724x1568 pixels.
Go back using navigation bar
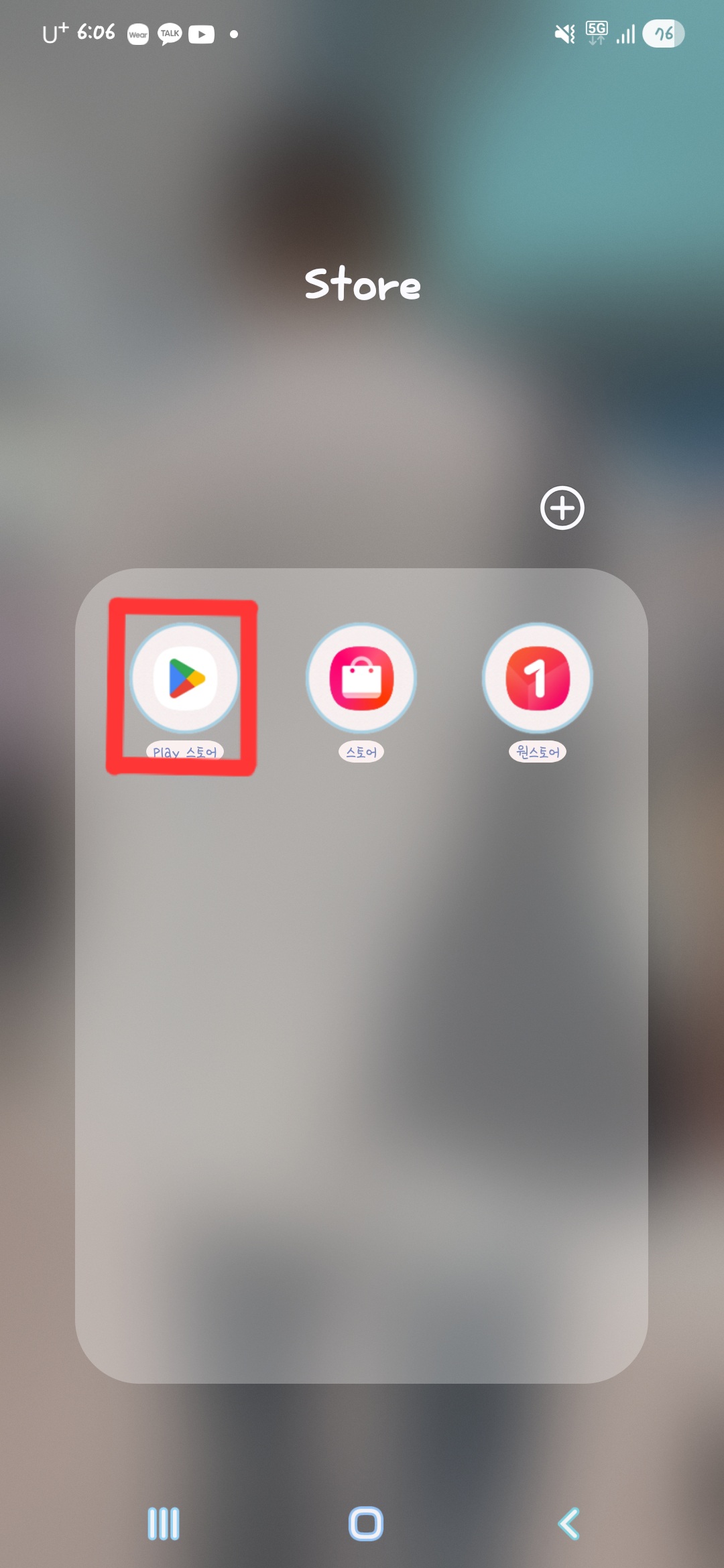coord(569,1524)
